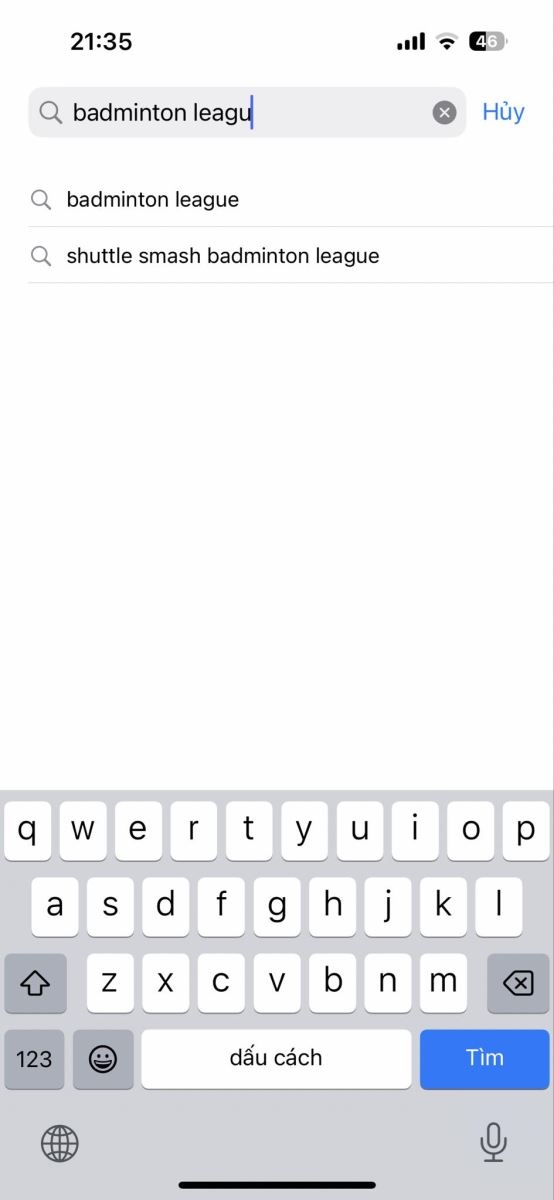This screenshot has height=1200, width=554.
Task: Tap Hủy to cancel the search
Action: click(503, 112)
